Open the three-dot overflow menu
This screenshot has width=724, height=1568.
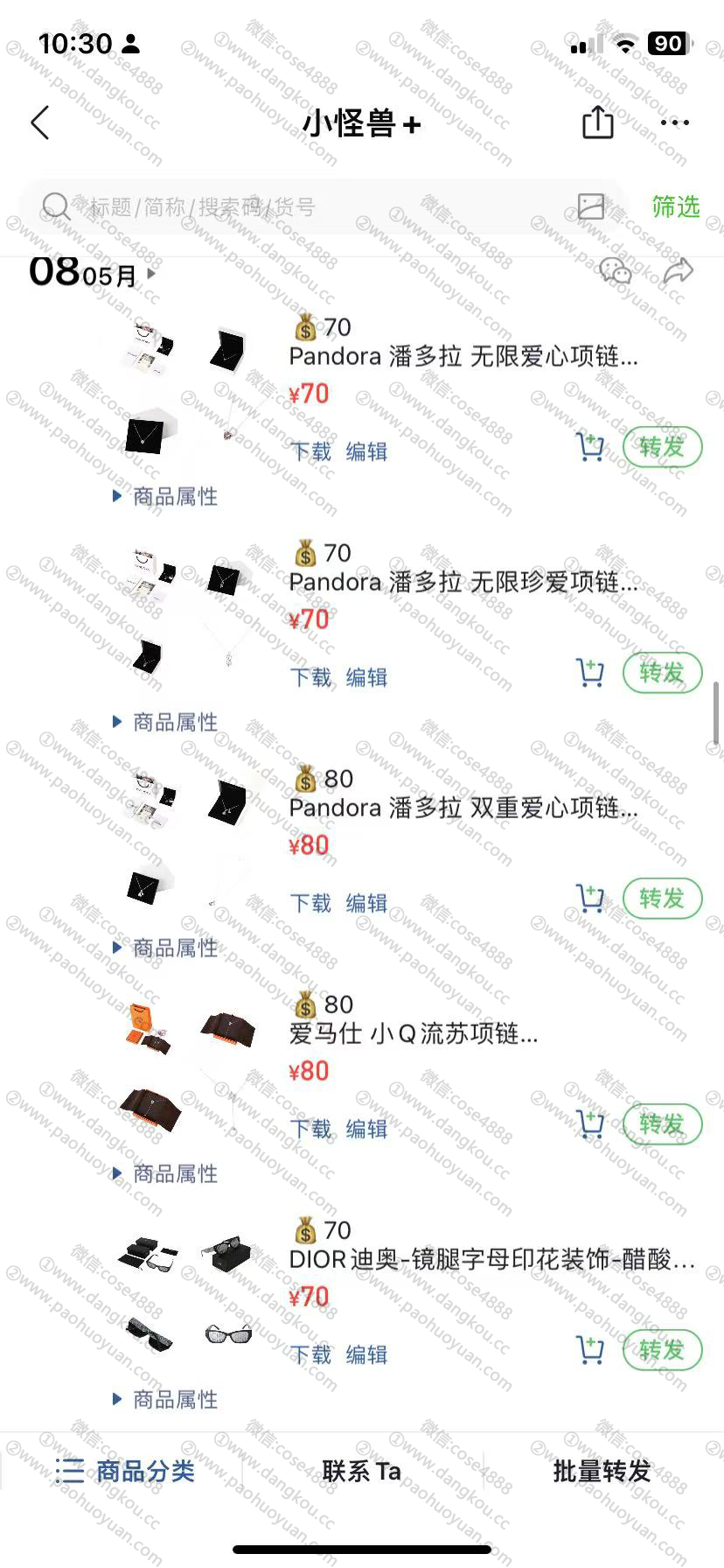click(x=675, y=122)
